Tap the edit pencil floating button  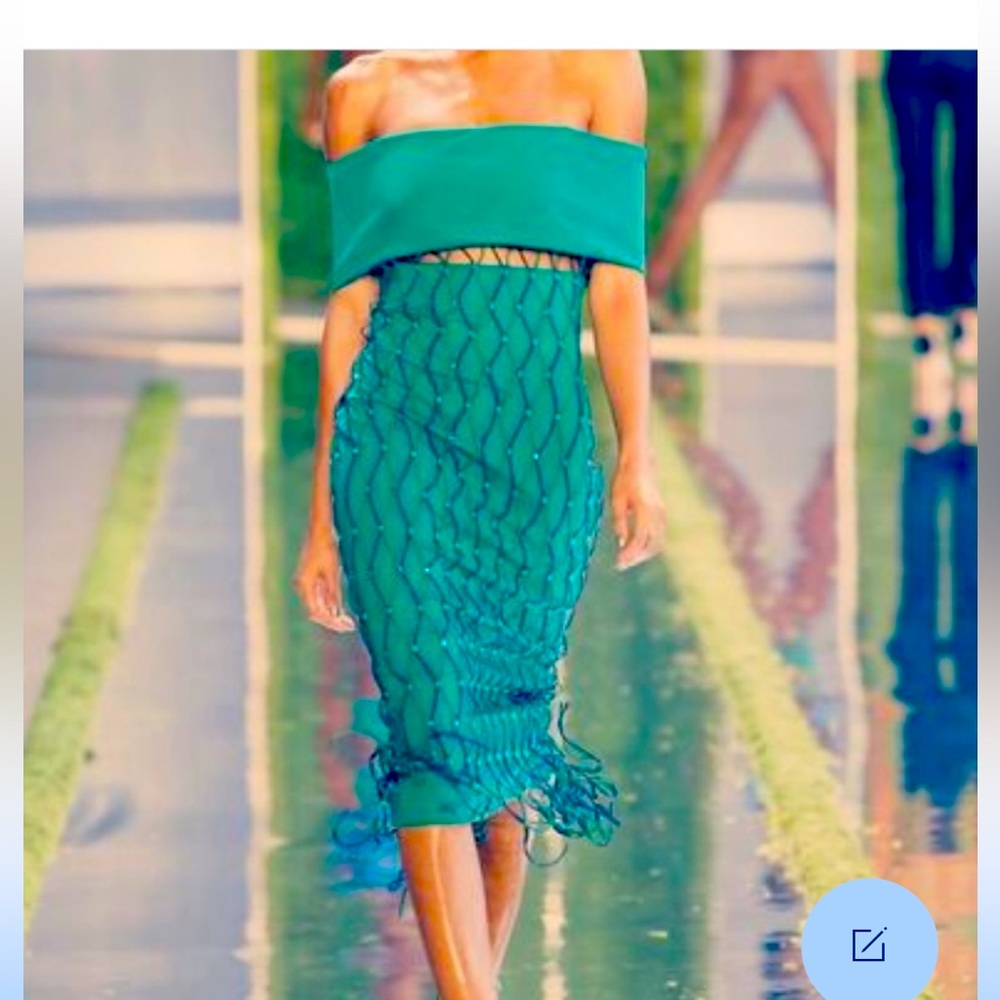(x=869, y=944)
